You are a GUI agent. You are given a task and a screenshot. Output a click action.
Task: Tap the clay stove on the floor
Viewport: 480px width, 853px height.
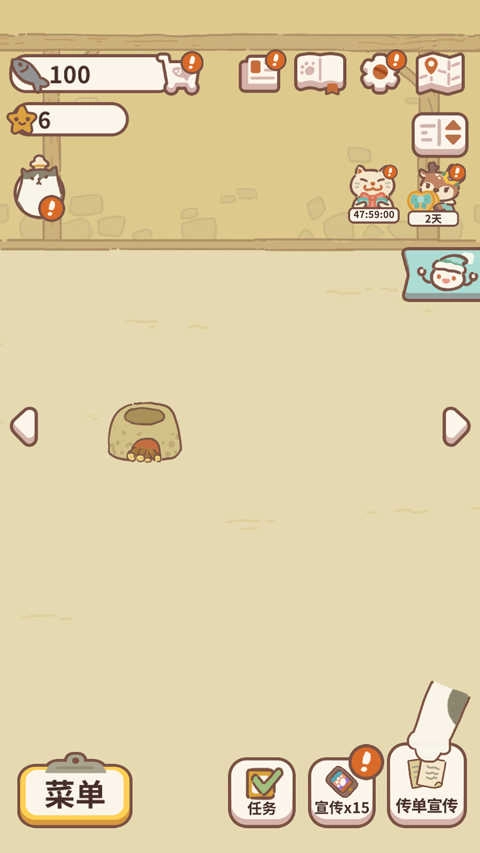point(144,433)
